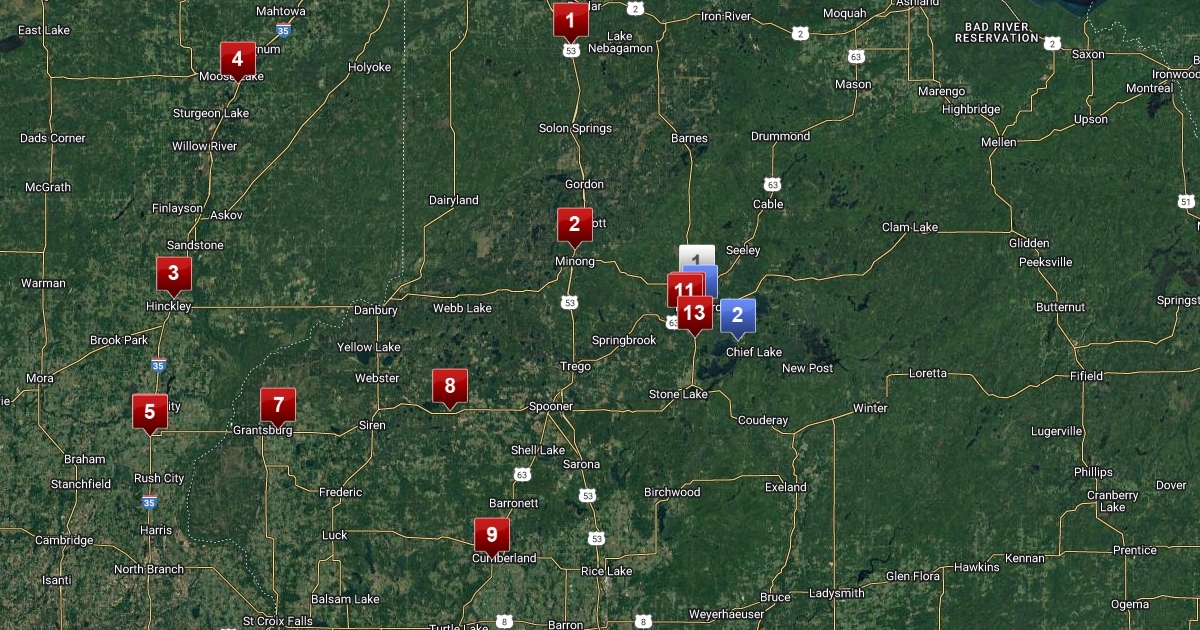The image size is (1200, 630).
Task: Open red marker 5 near Rush City
Action: 150,412
